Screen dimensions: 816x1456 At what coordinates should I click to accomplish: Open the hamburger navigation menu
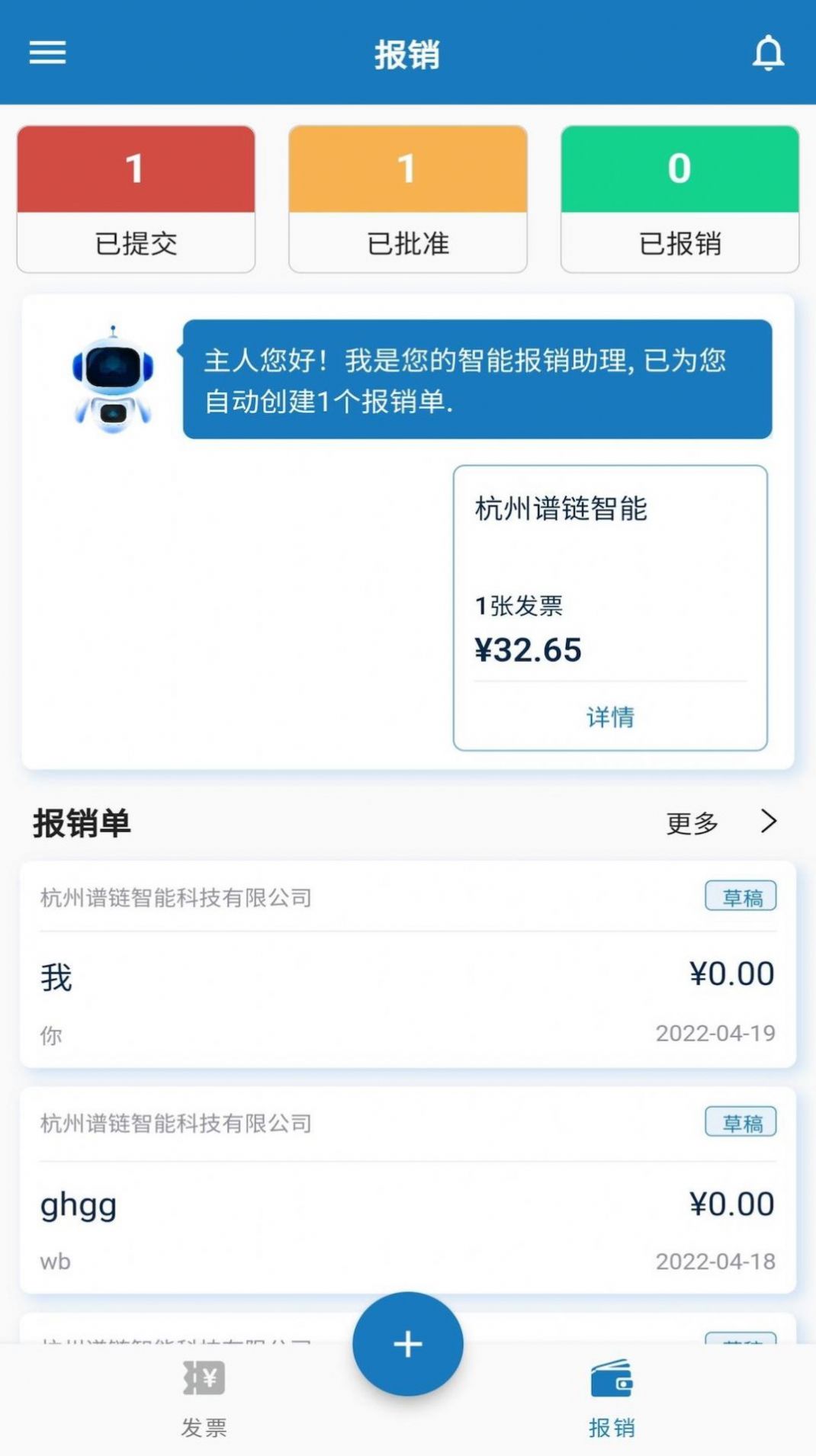point(47,52)
